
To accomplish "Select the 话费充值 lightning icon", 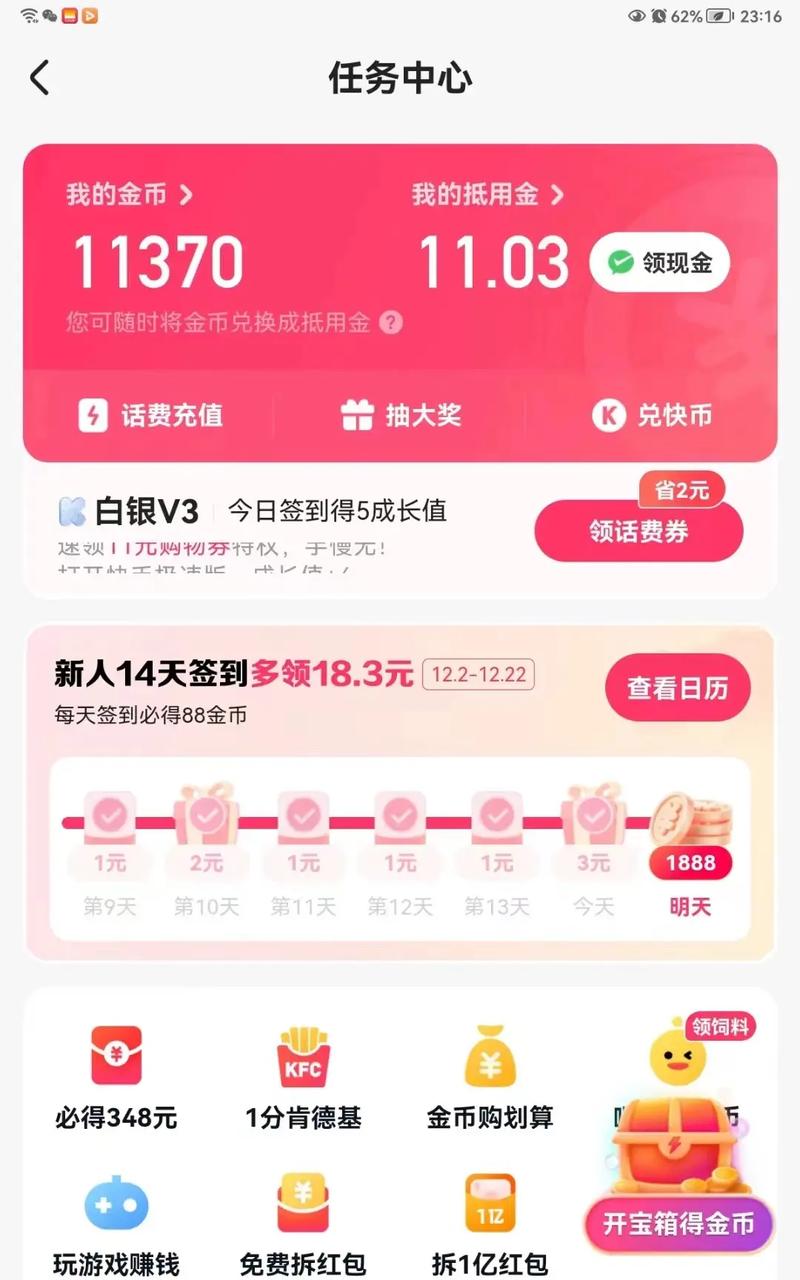I will 92,417.
